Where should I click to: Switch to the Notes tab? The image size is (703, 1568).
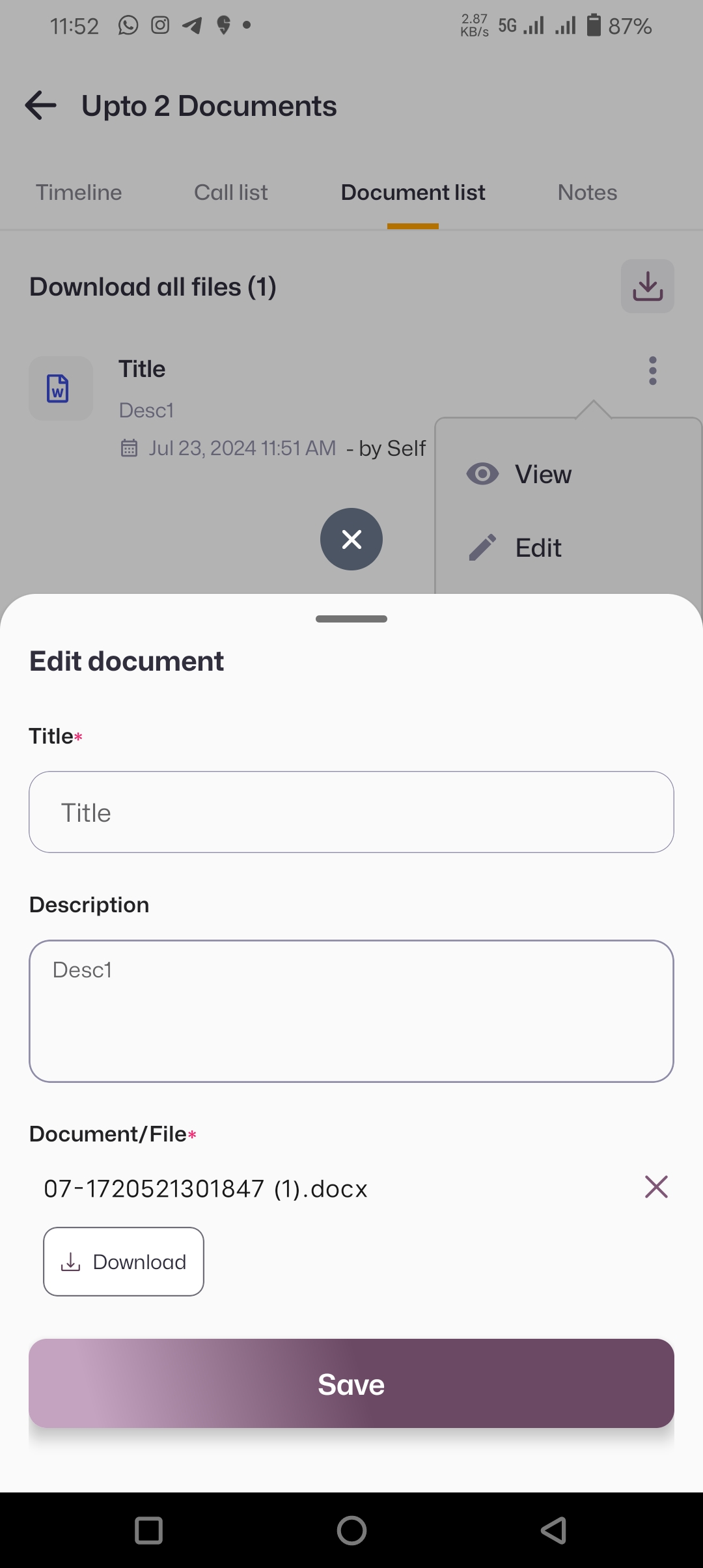click(x=587, y=193)
